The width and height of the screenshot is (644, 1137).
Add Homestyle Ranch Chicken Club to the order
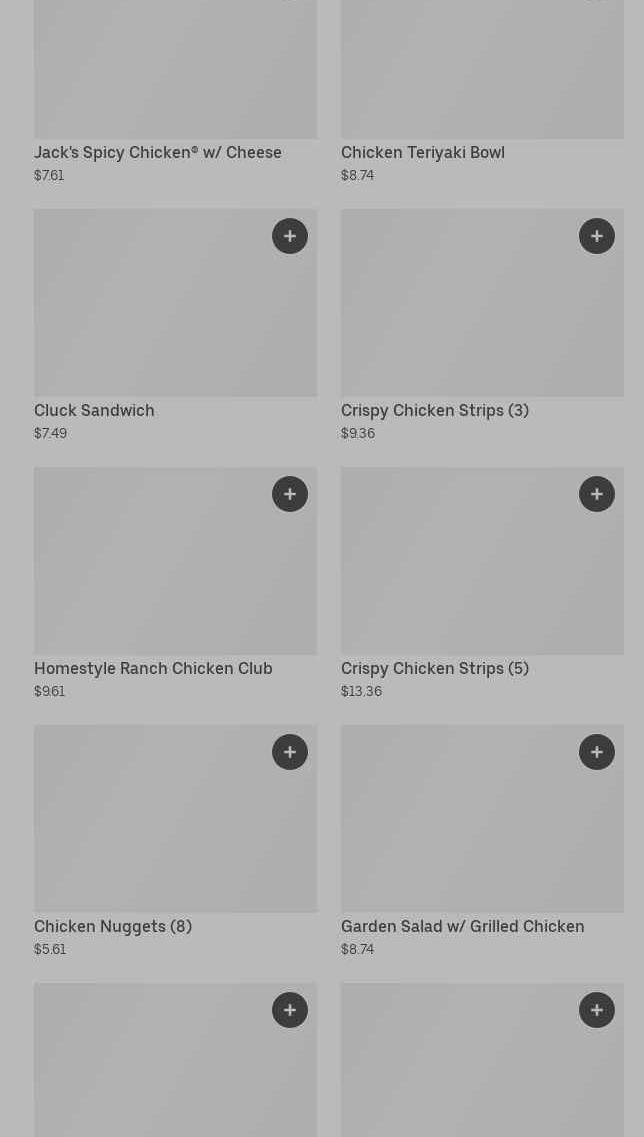290,494
